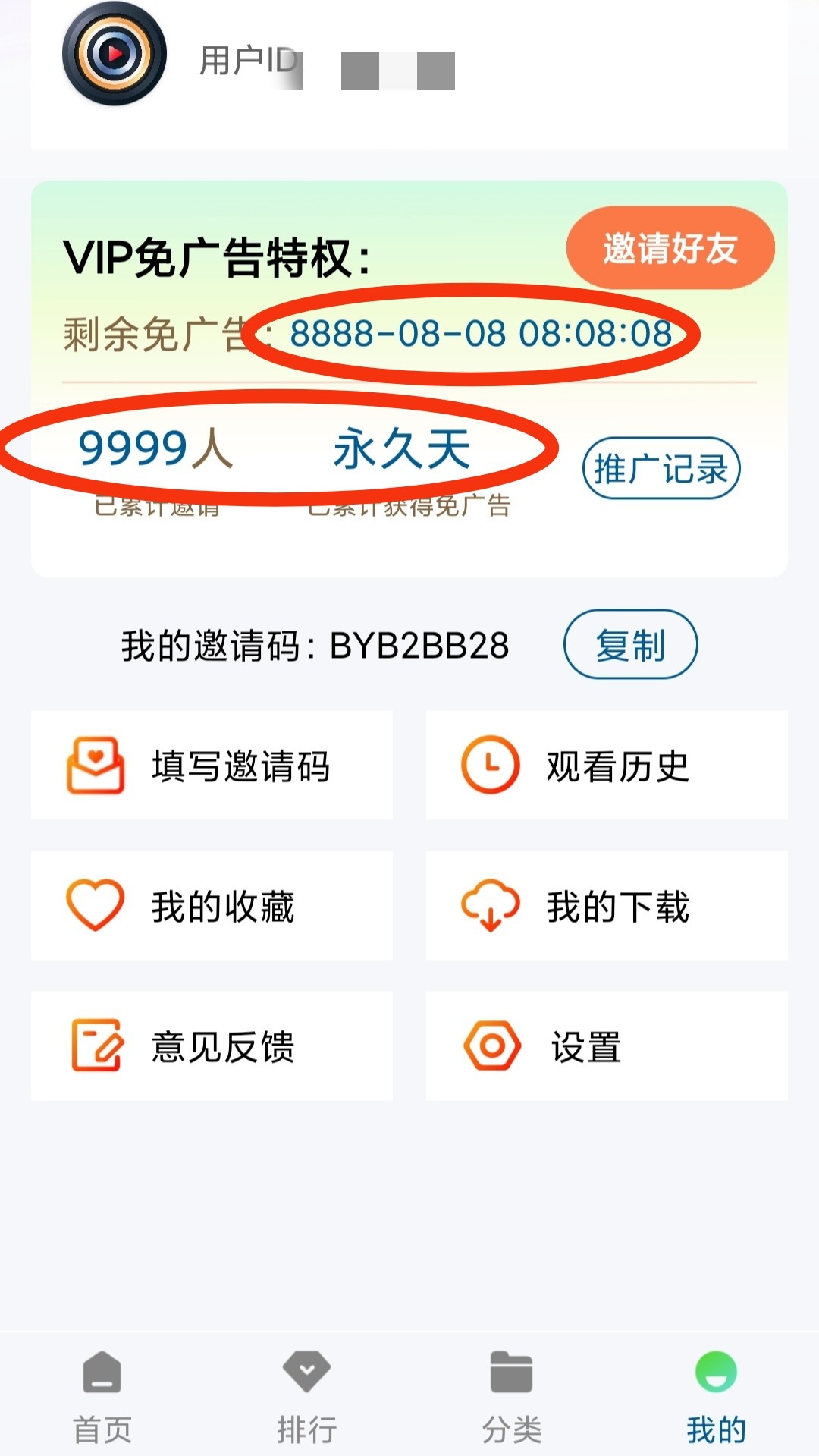Select the 我的 profile tab
Viewport: 819px width, 1456px height.
click(x=716, y=1397)
